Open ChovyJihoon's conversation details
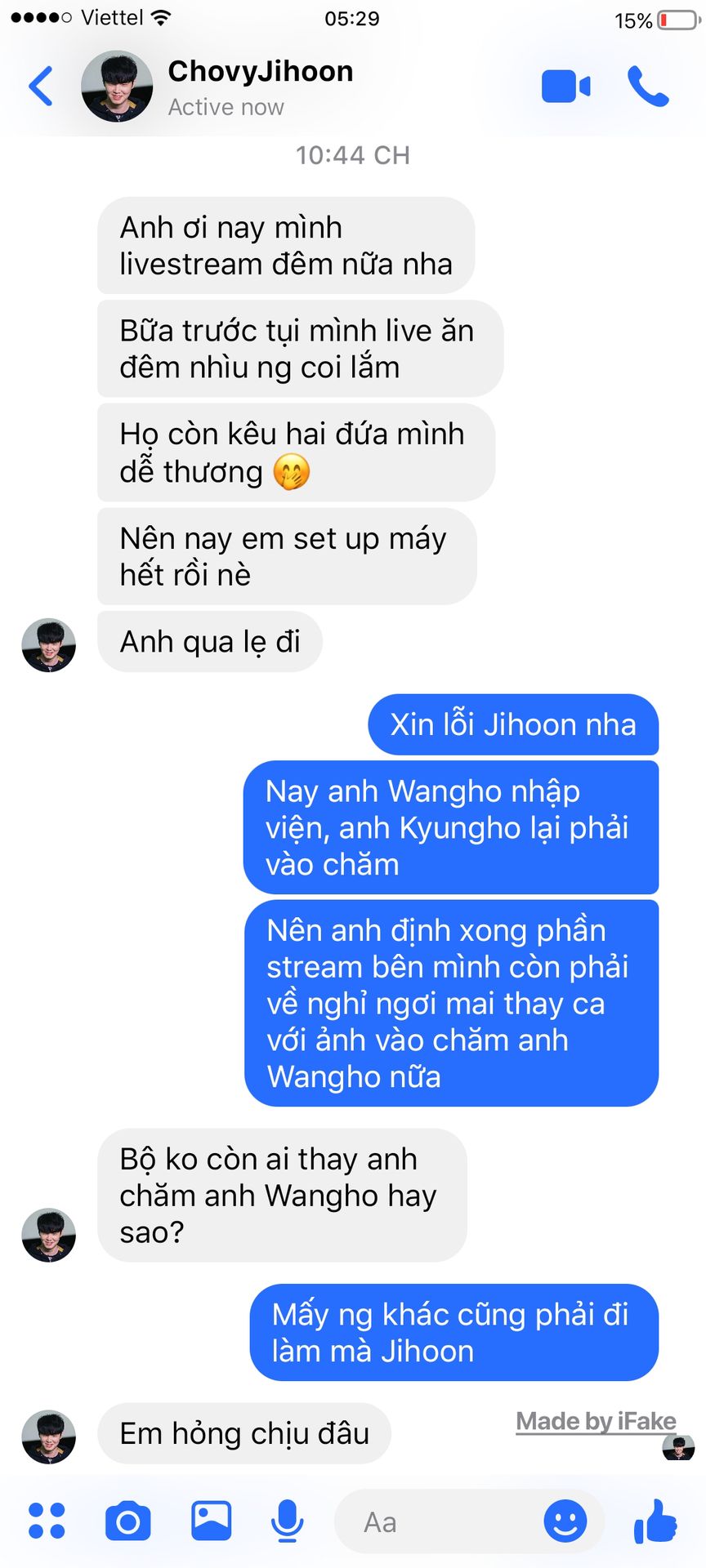Screen dimensions: 706x1568 pos(260,87)
